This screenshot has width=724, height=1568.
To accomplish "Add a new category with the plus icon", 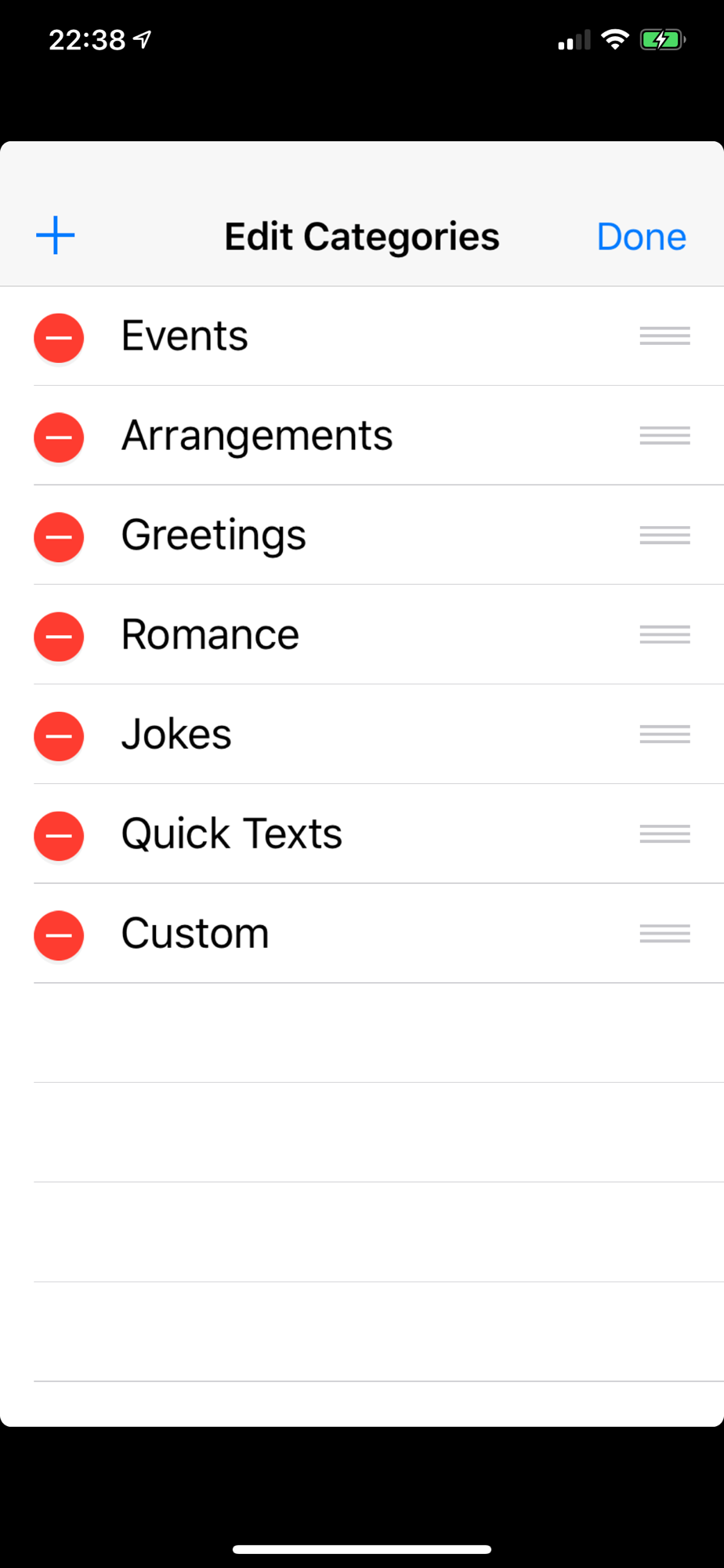I will (56, 236).
